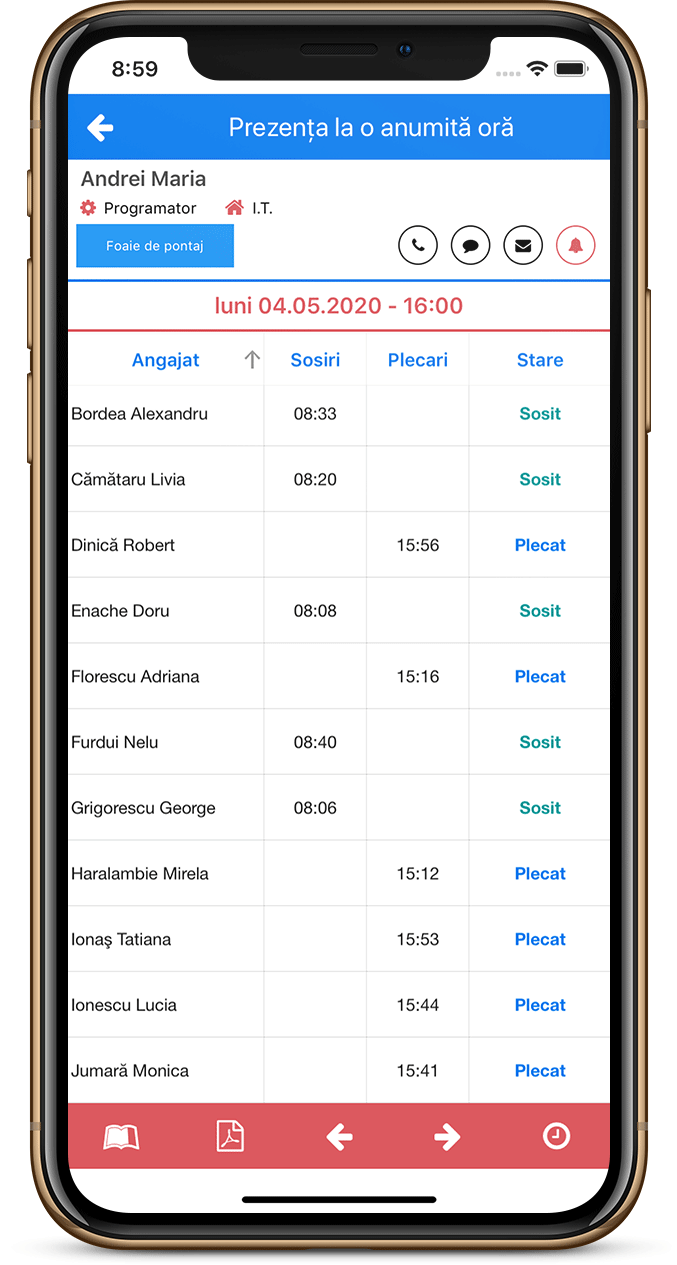
Task: Go to previous time with left arrow
Action: (340, 1136)
